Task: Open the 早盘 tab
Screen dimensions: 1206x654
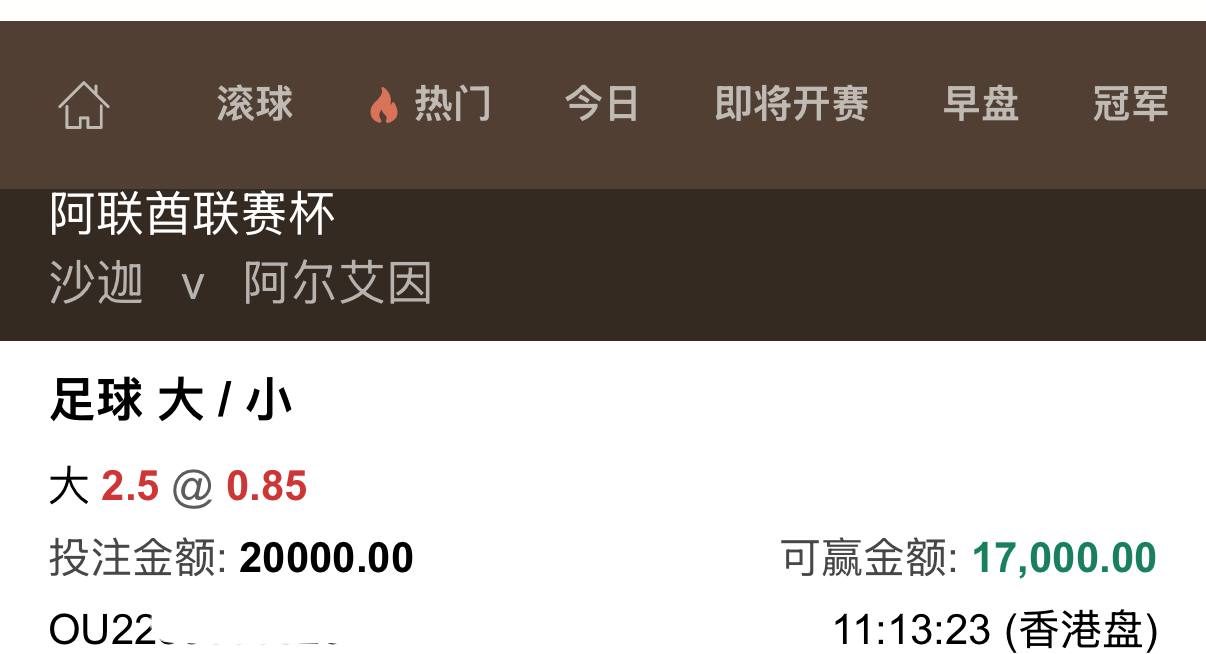Action: click(980, 104)
